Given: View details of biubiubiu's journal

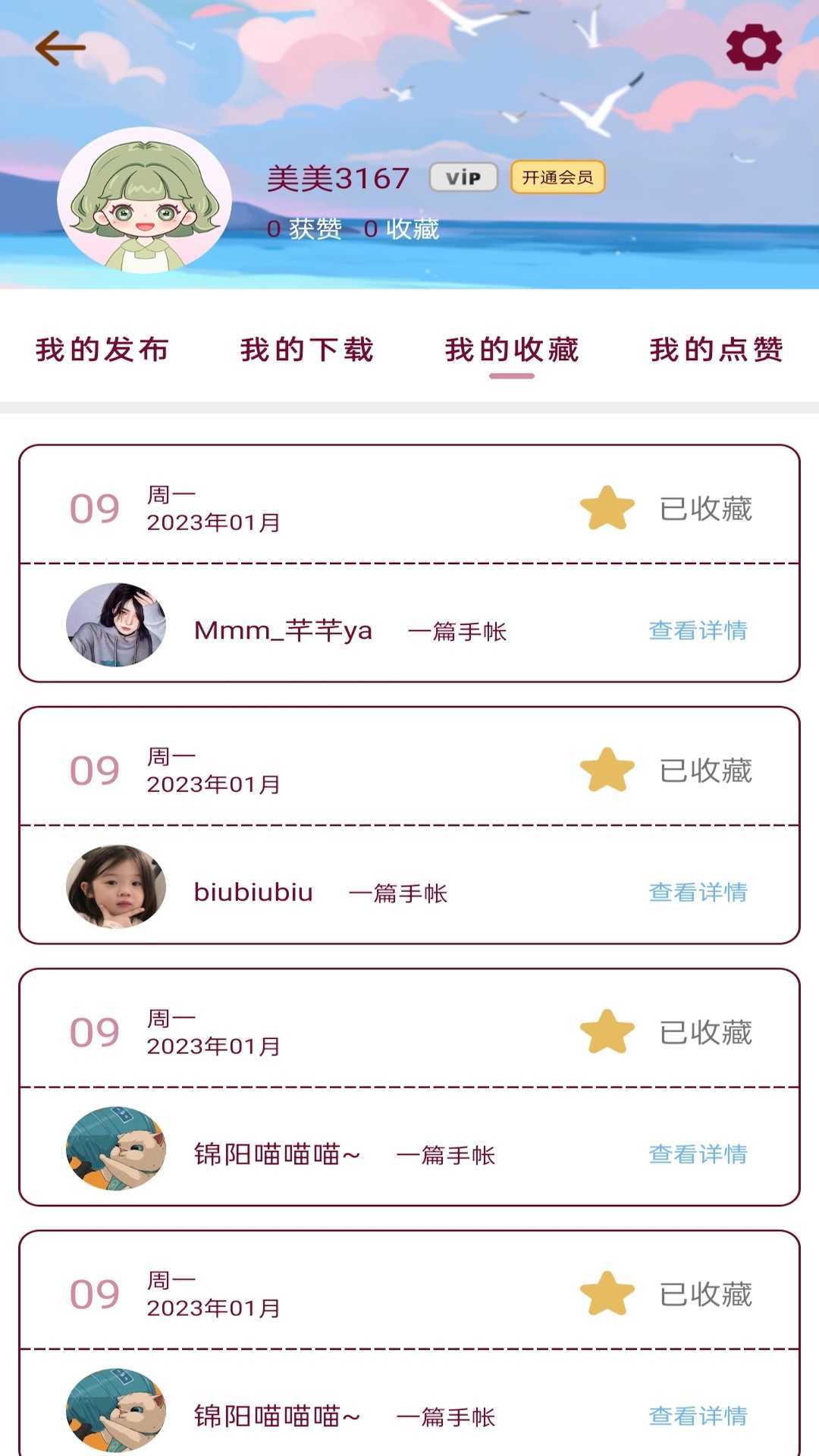Looking at the screenshot, I should (x=698, y=892).
